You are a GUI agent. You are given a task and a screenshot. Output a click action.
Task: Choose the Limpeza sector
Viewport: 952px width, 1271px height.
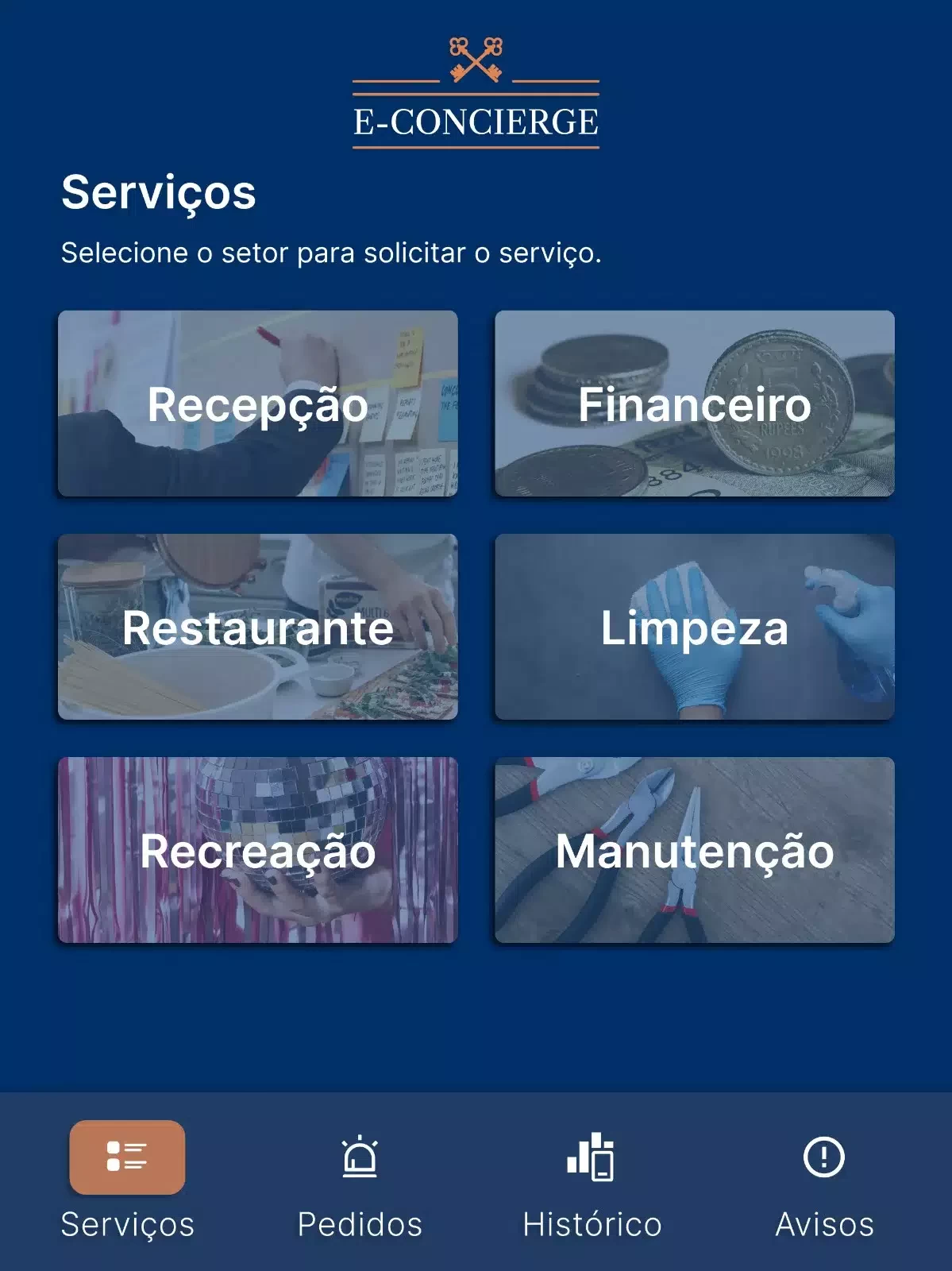tap(694, 627)
